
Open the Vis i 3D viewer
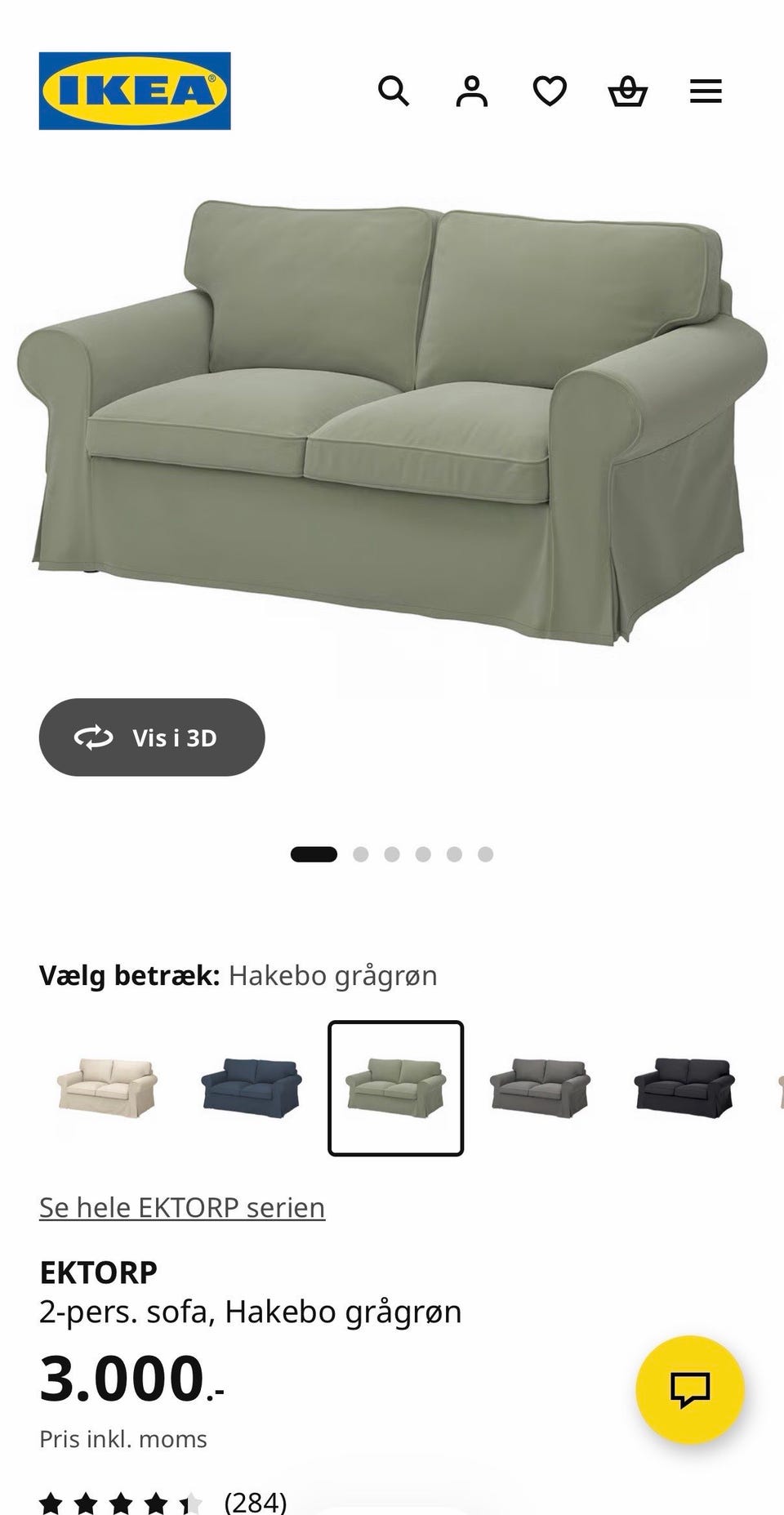pos(152,737)
